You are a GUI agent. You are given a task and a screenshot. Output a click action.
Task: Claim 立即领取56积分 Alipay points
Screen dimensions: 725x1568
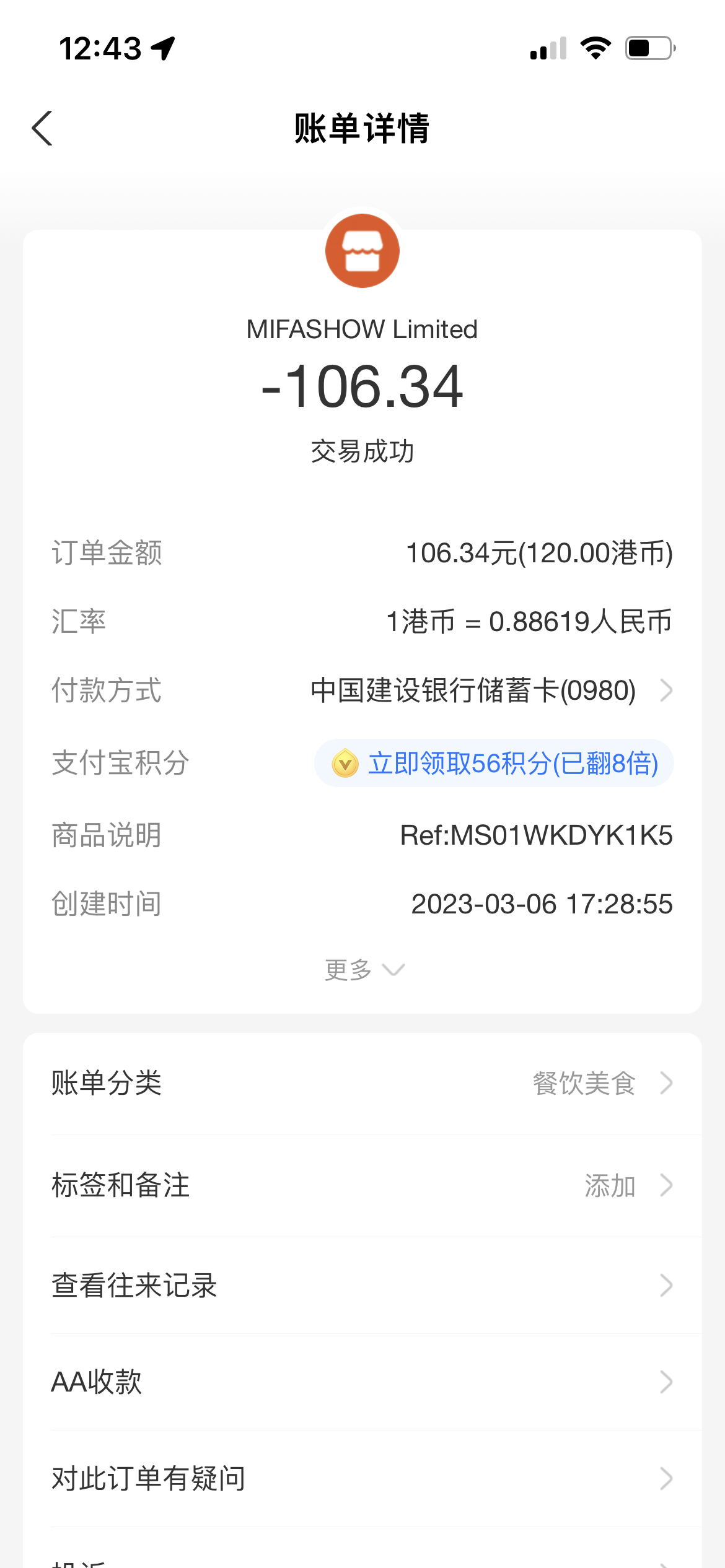pyautogui.click(x=494, y=763)
